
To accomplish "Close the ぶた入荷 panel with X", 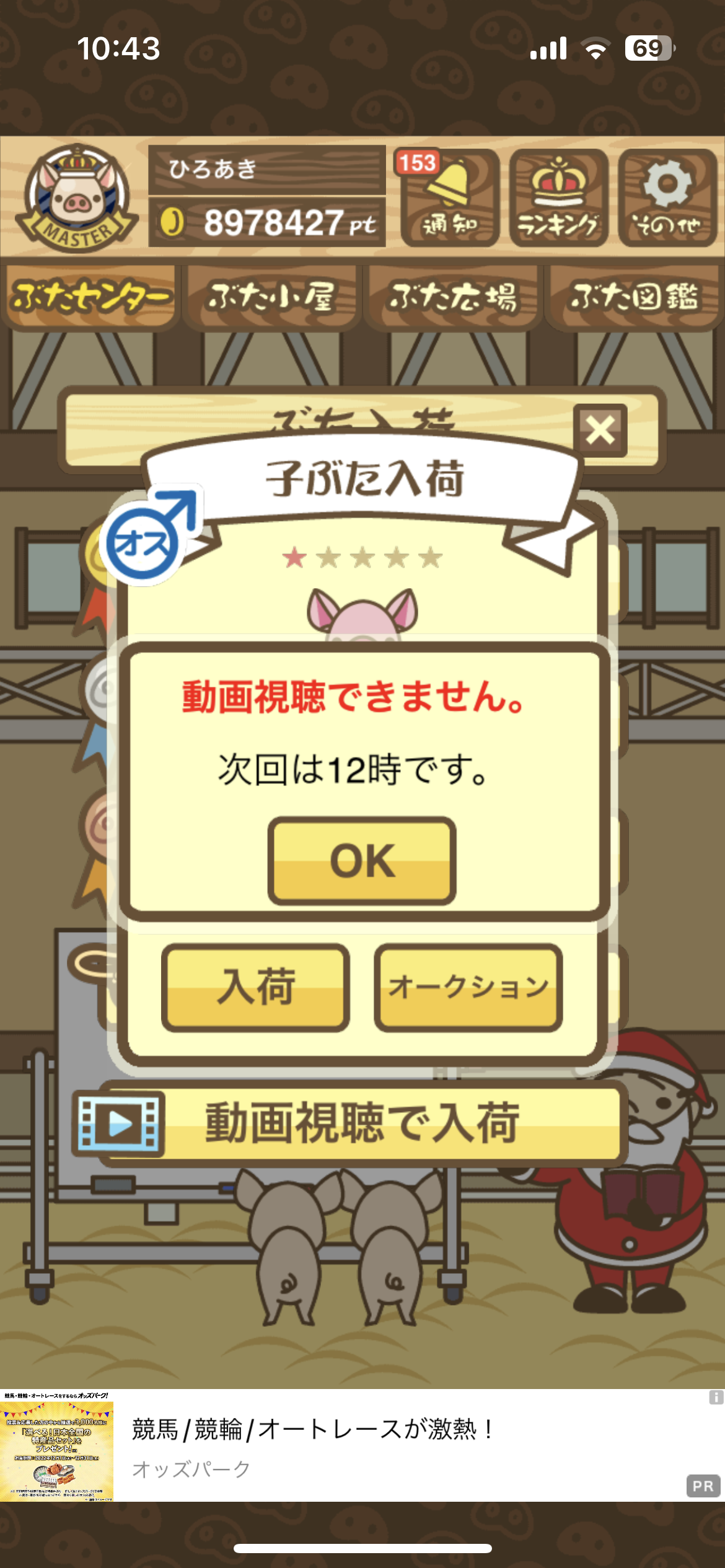I will coord(600,430).
